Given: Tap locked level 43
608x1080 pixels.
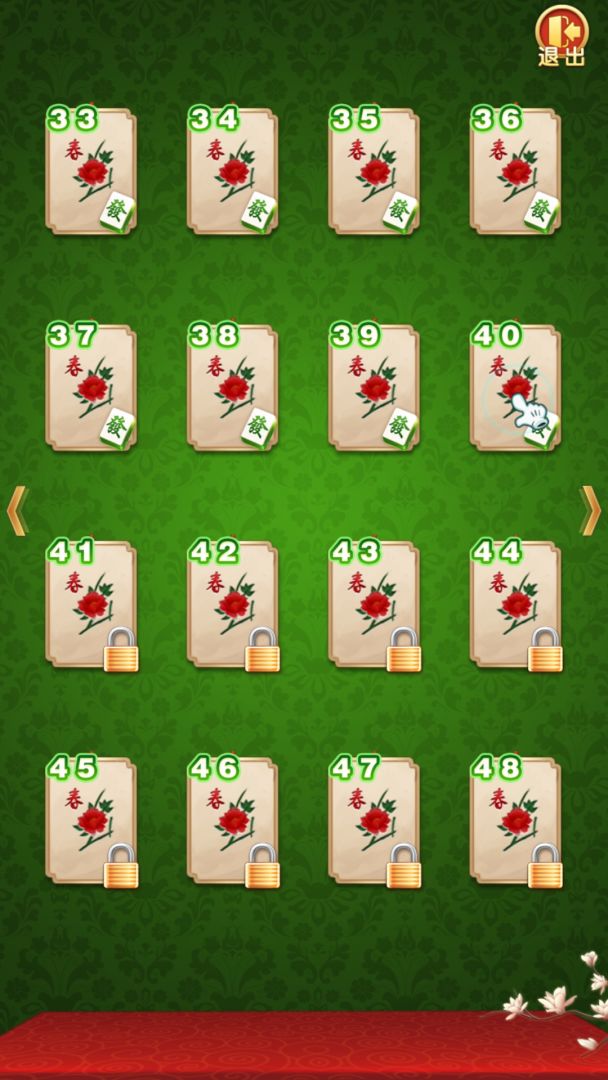Looking at the screenshot, I should tap(374, 604).
